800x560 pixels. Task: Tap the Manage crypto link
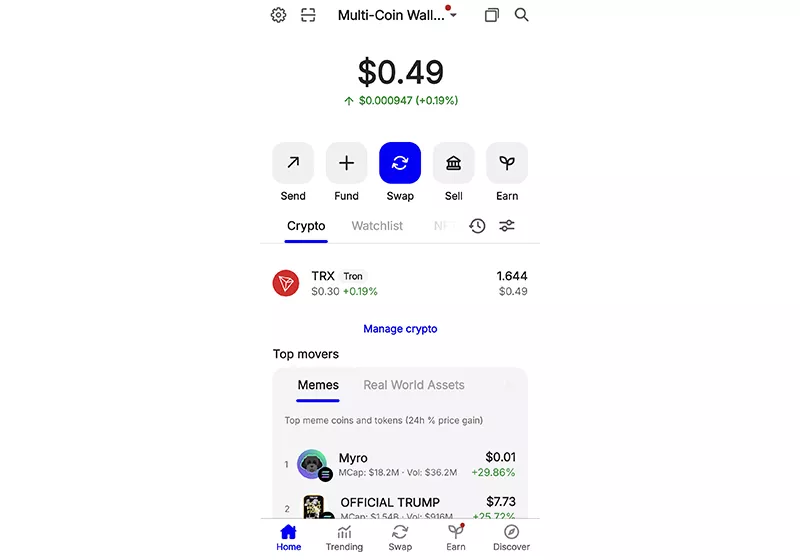[400, 329]
